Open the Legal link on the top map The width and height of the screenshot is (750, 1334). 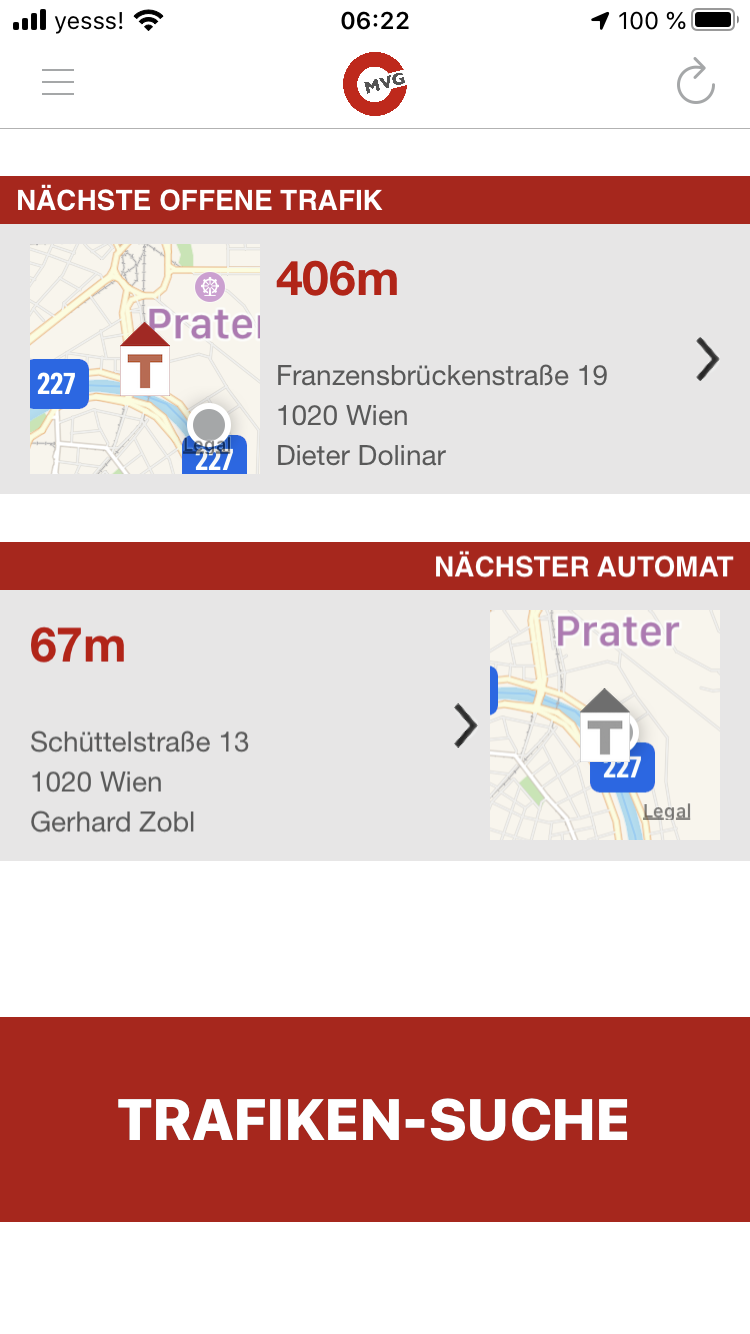pos(208,443)
